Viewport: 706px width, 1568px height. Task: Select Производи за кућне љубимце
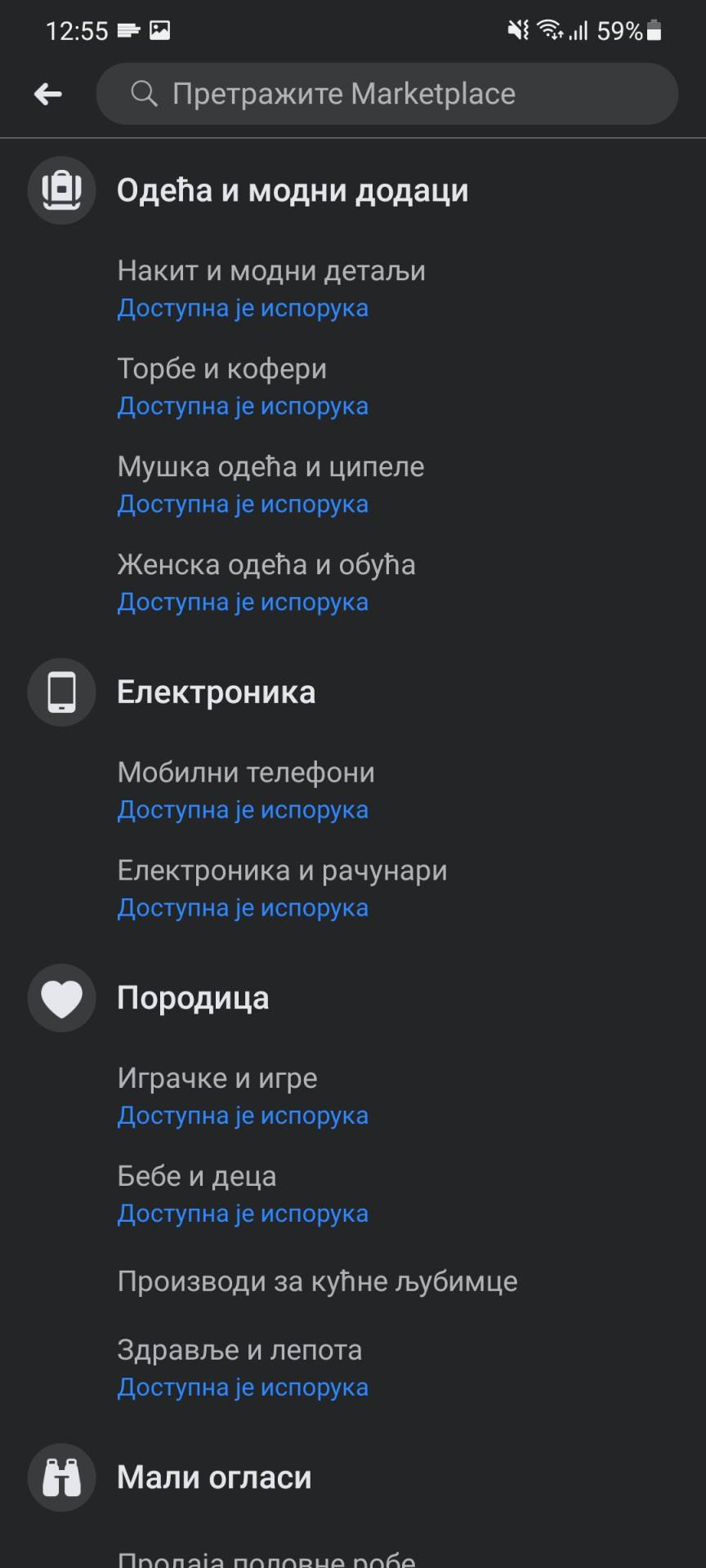coord(317,1281)
